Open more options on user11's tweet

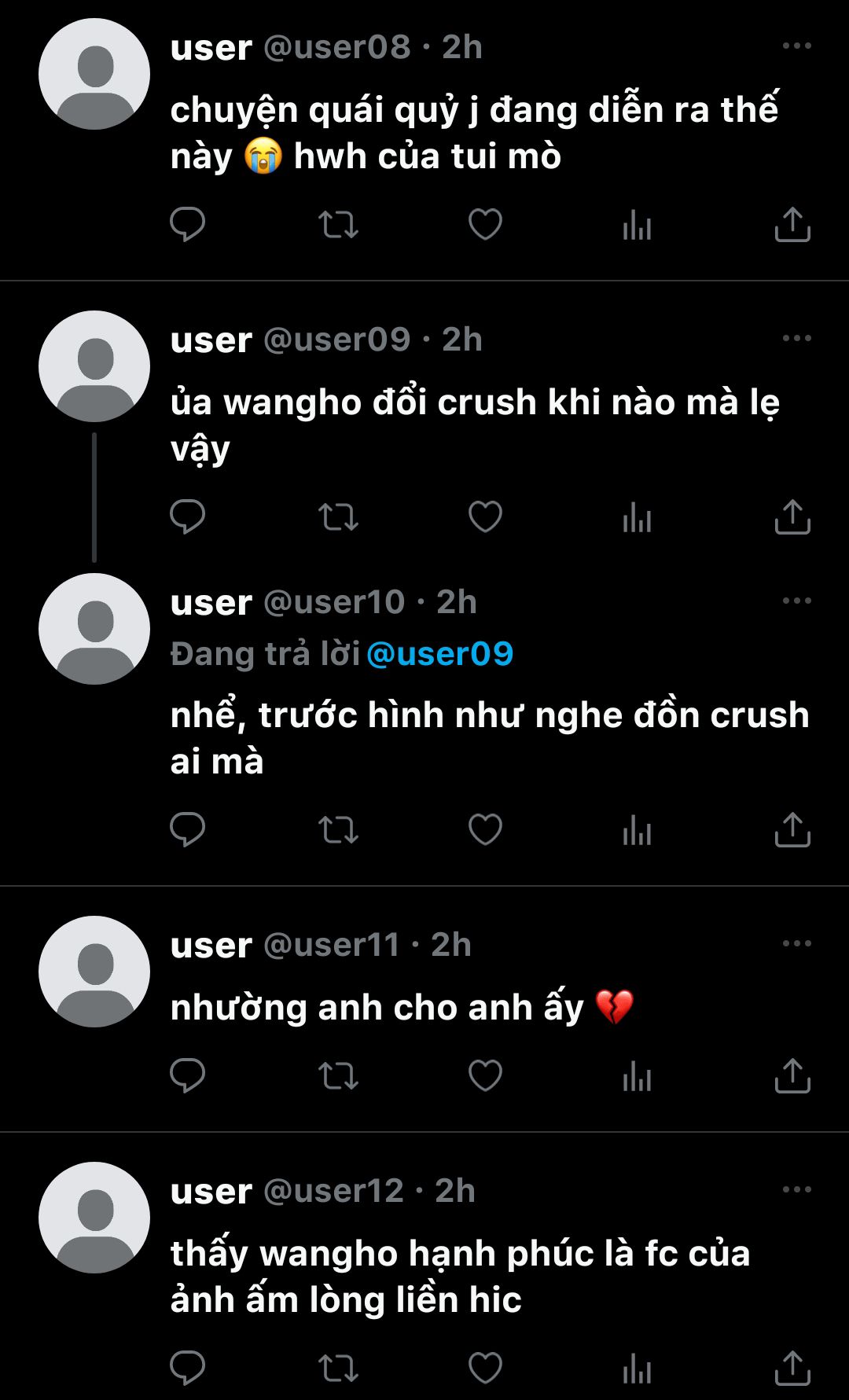point(796,944)
